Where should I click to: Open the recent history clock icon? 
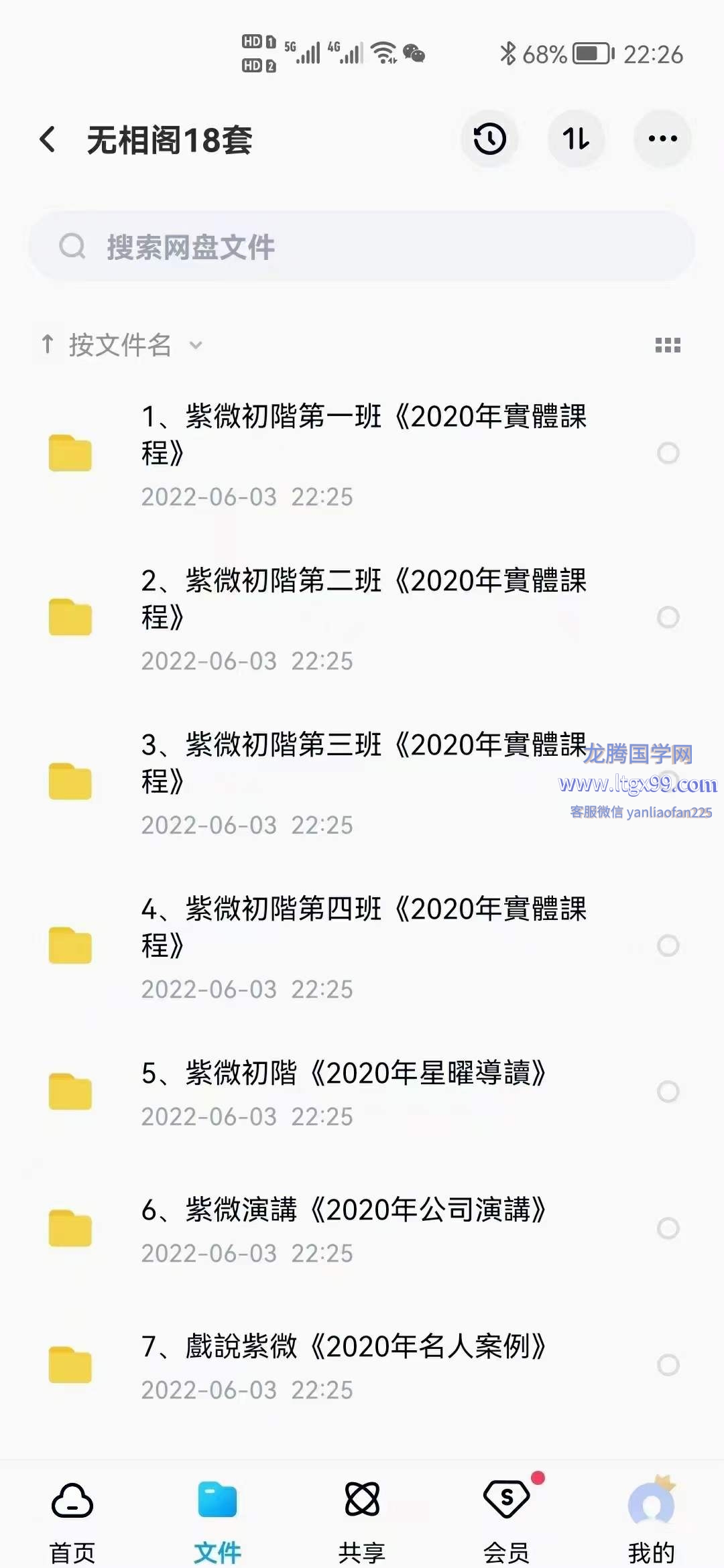pyautogui.click(x=489, y=139)
